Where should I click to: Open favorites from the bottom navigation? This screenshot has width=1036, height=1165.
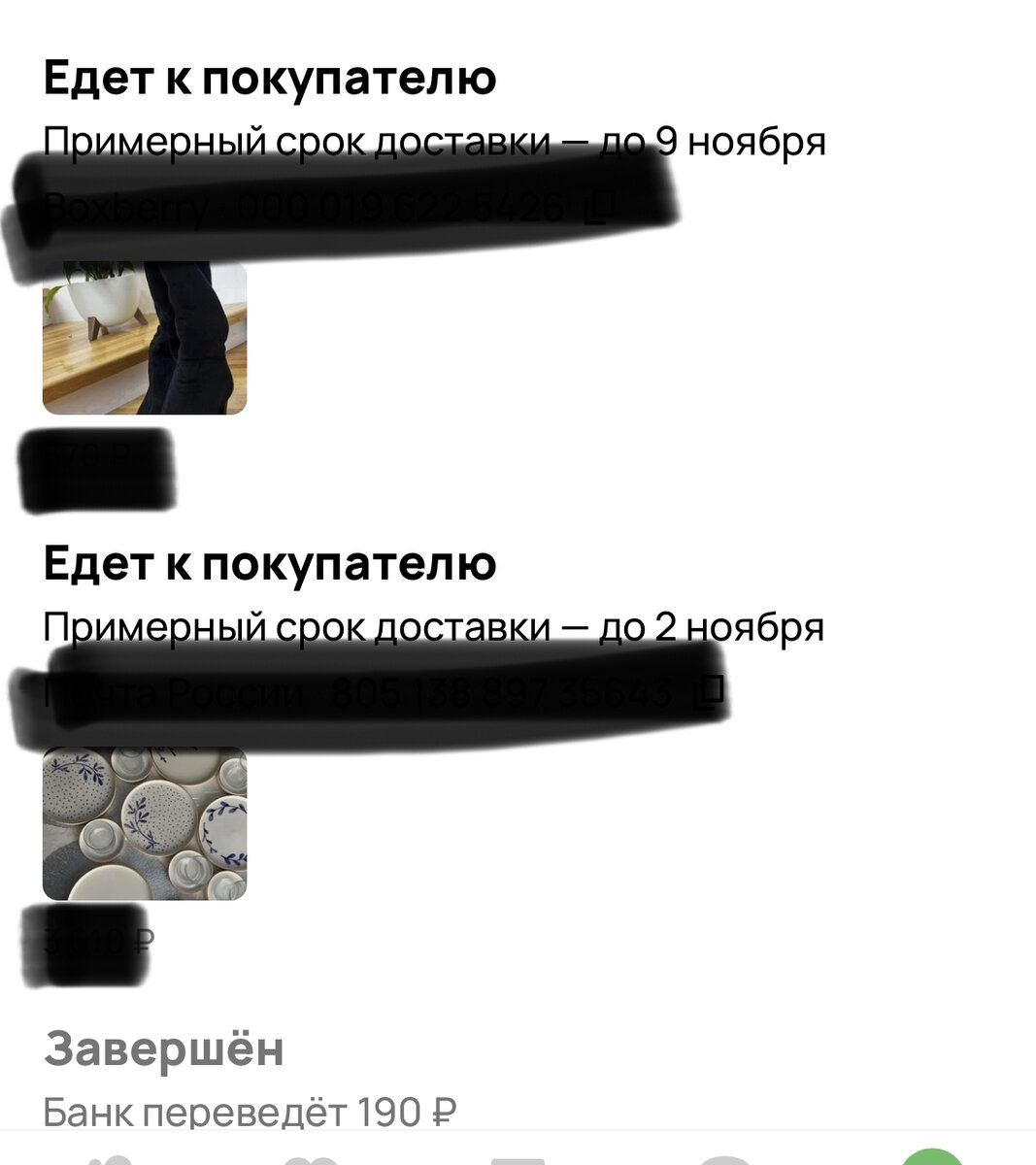311,1155
